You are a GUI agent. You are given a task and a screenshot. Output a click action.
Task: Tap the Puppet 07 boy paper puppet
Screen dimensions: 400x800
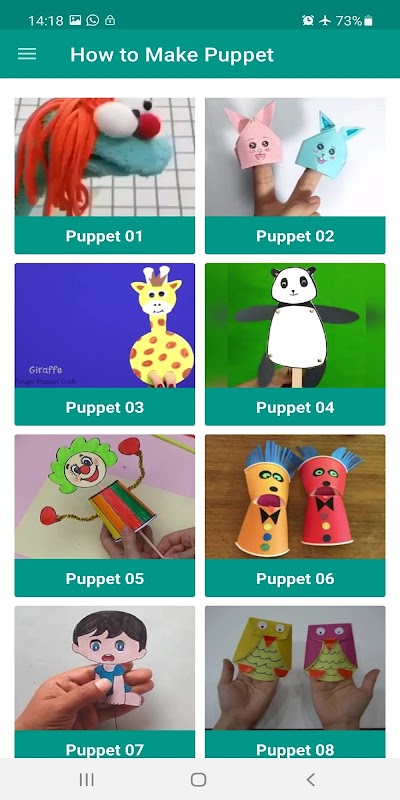(105, 682)
